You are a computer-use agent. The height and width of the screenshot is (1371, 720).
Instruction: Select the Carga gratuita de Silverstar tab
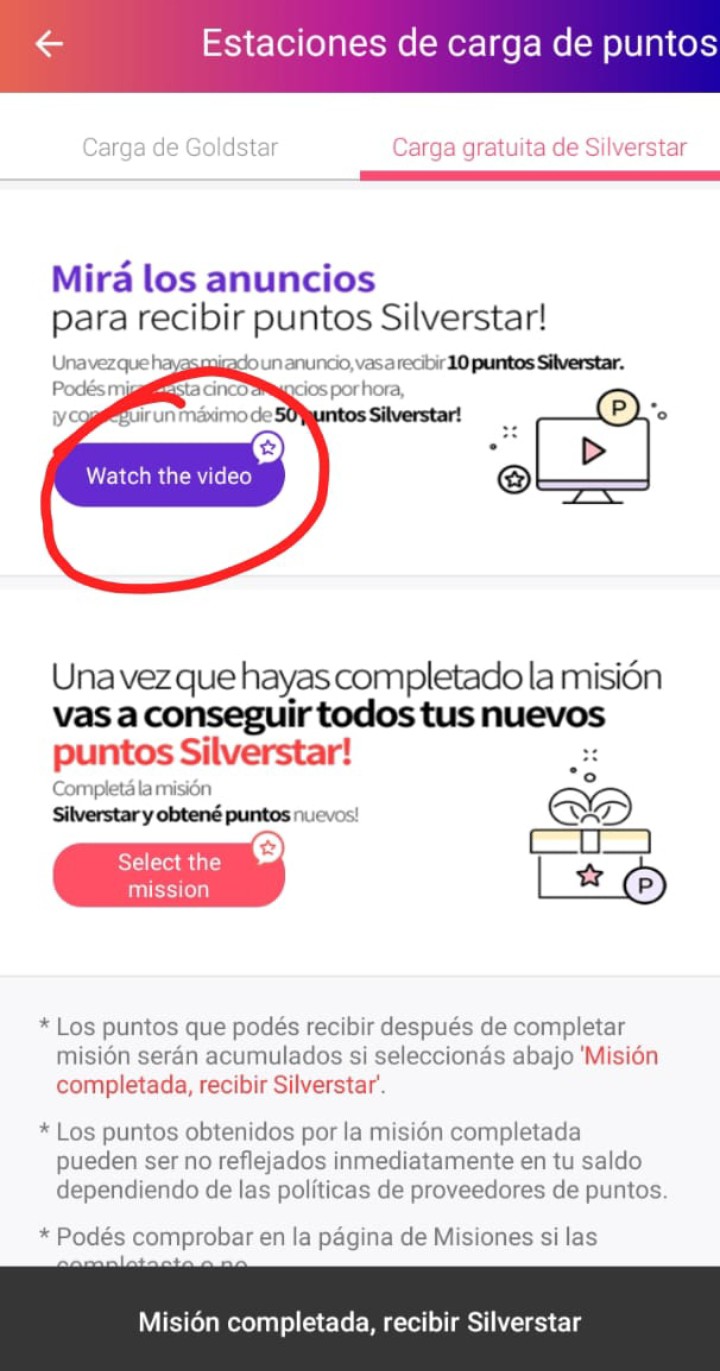tap(539, 148)
